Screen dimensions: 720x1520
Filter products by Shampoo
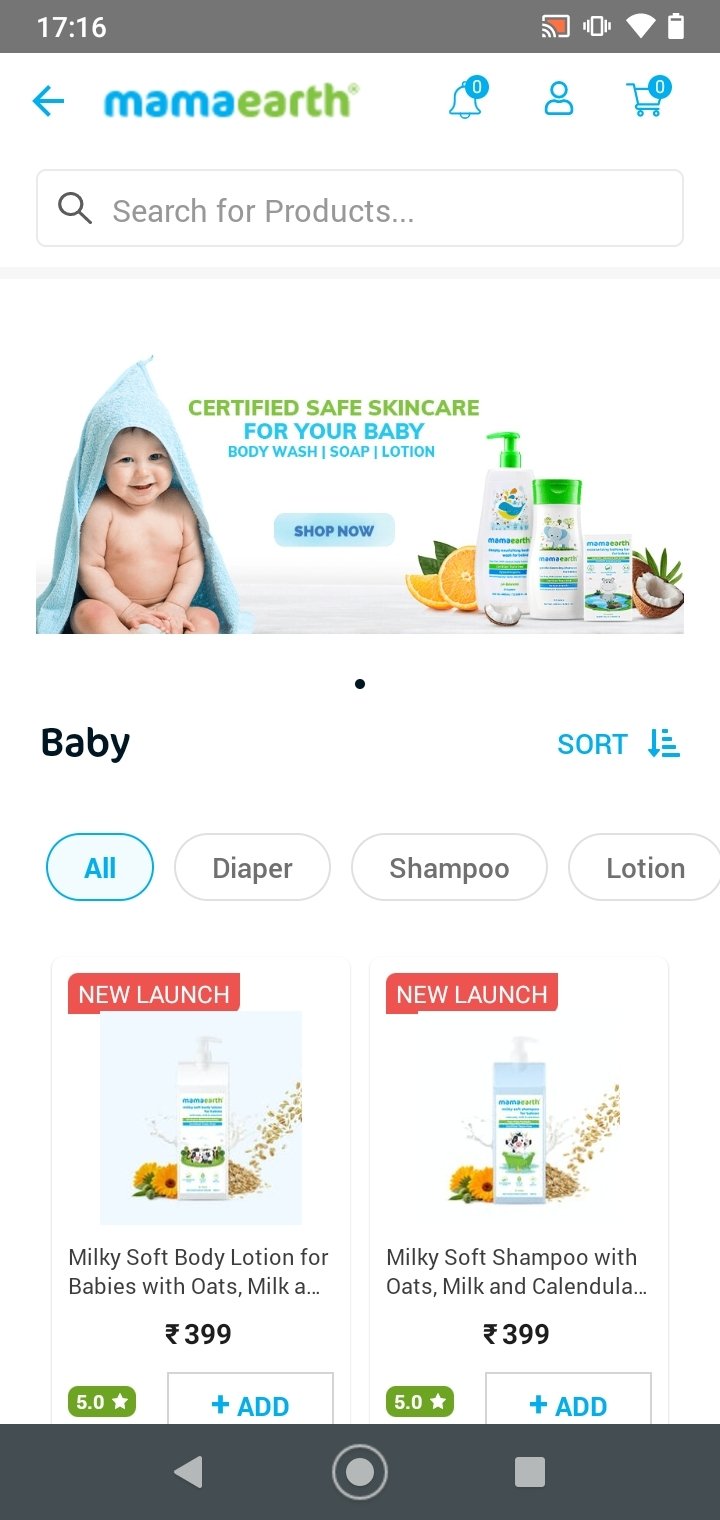click(449, 867)
